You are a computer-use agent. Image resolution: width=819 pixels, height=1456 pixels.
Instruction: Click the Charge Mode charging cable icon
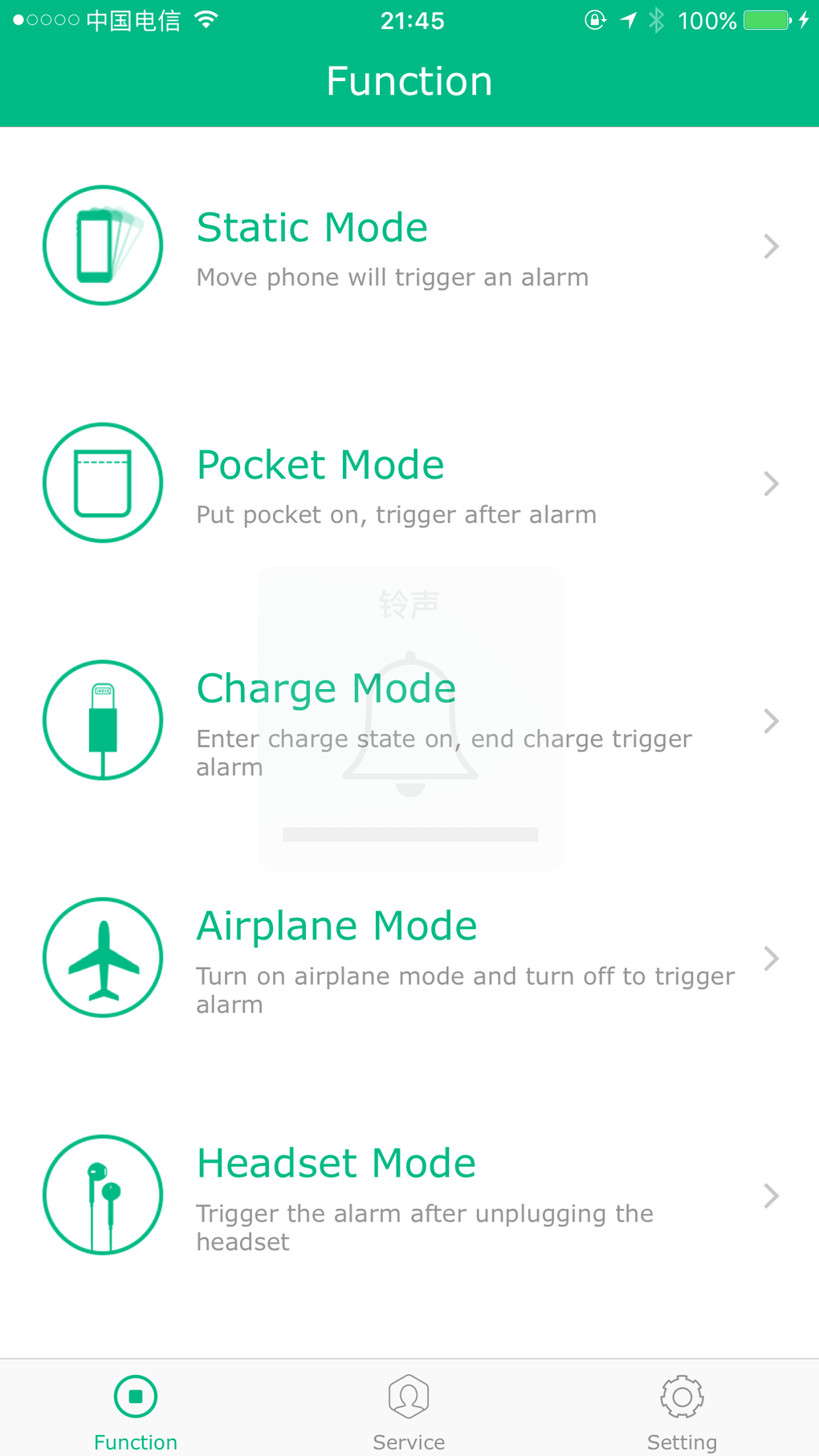pyautogui.click(x=102, y=720)
